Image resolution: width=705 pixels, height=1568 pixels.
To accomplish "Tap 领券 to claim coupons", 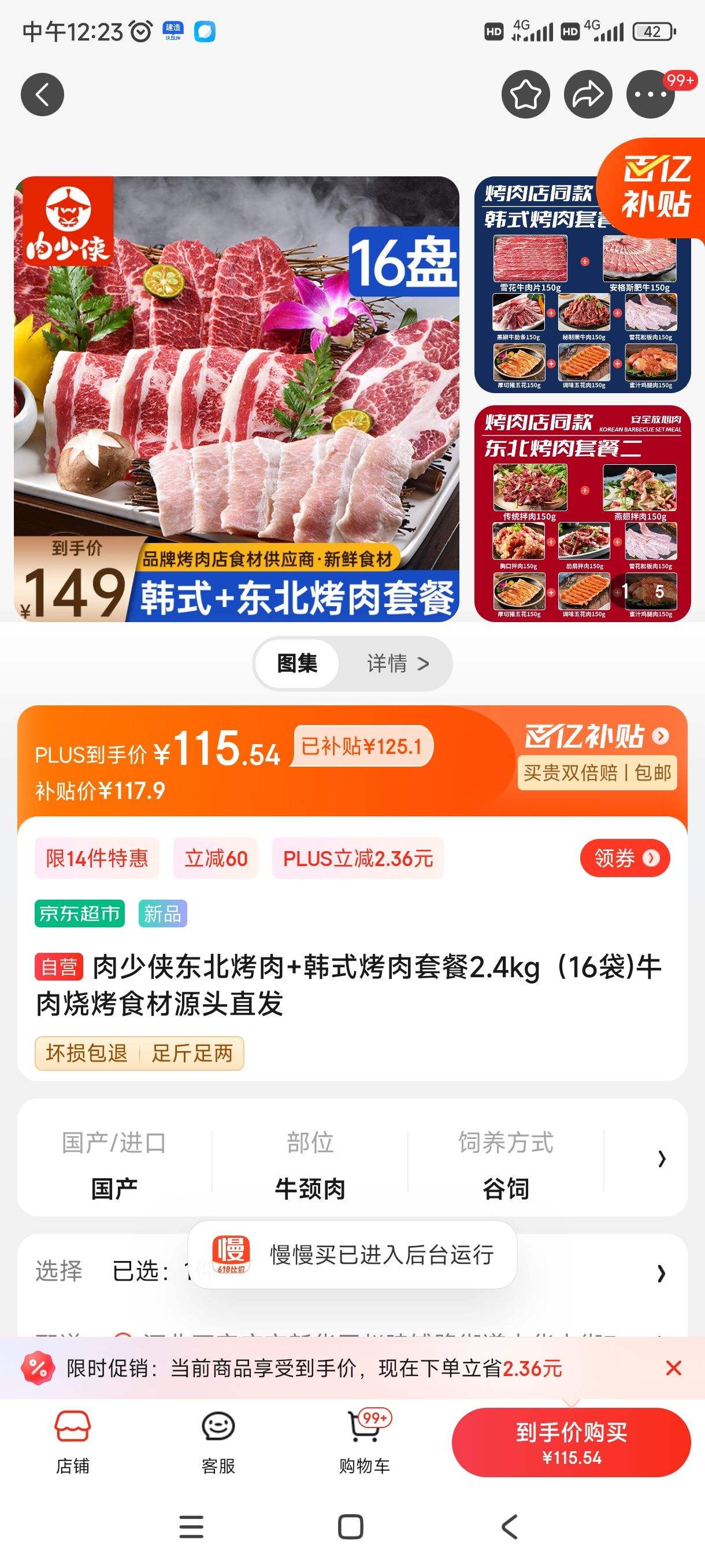I will 625,858.
